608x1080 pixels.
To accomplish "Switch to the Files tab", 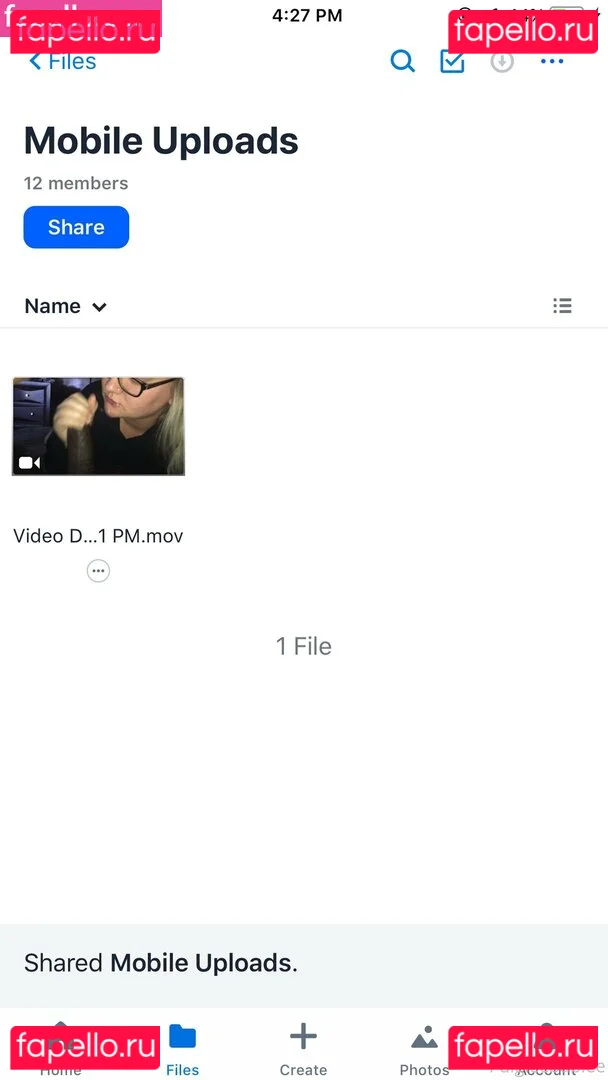I will [182, 1048].
